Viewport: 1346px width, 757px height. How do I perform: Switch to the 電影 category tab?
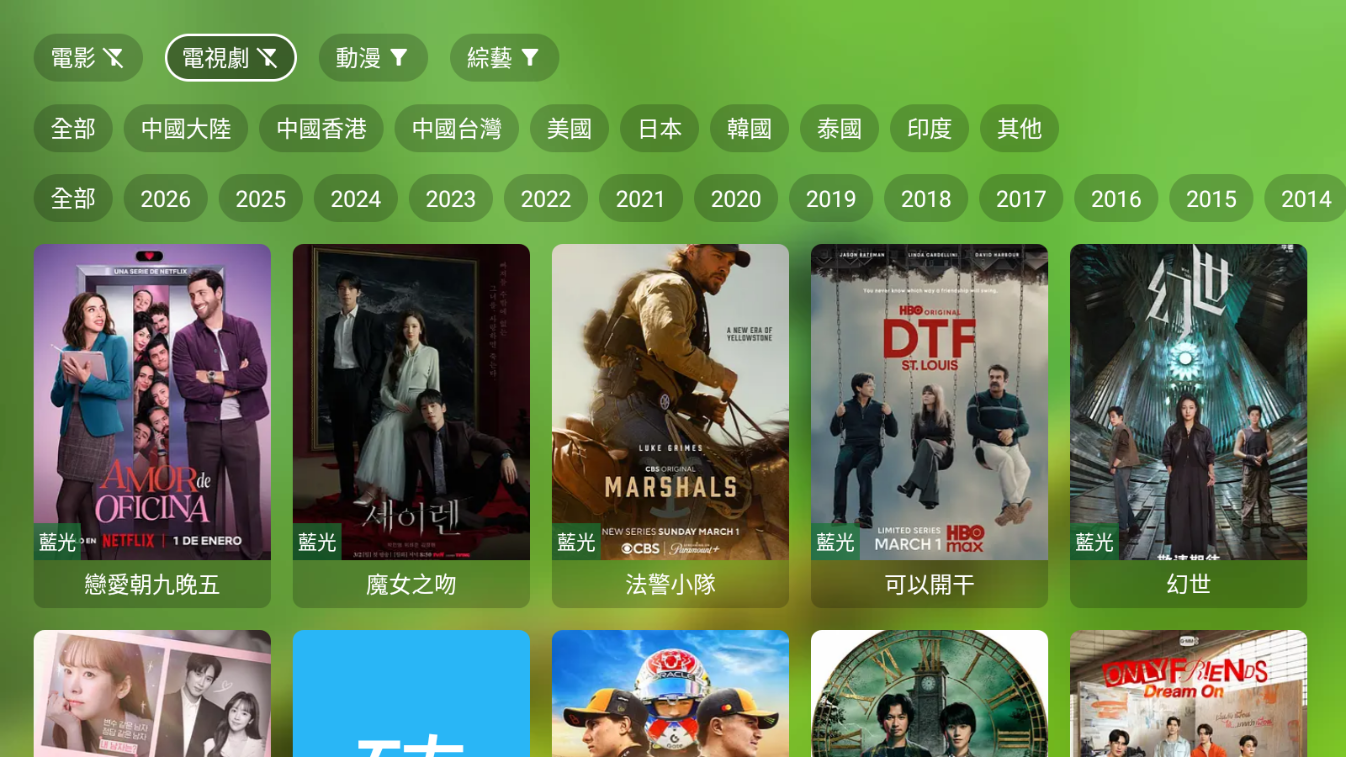point(88,58)
